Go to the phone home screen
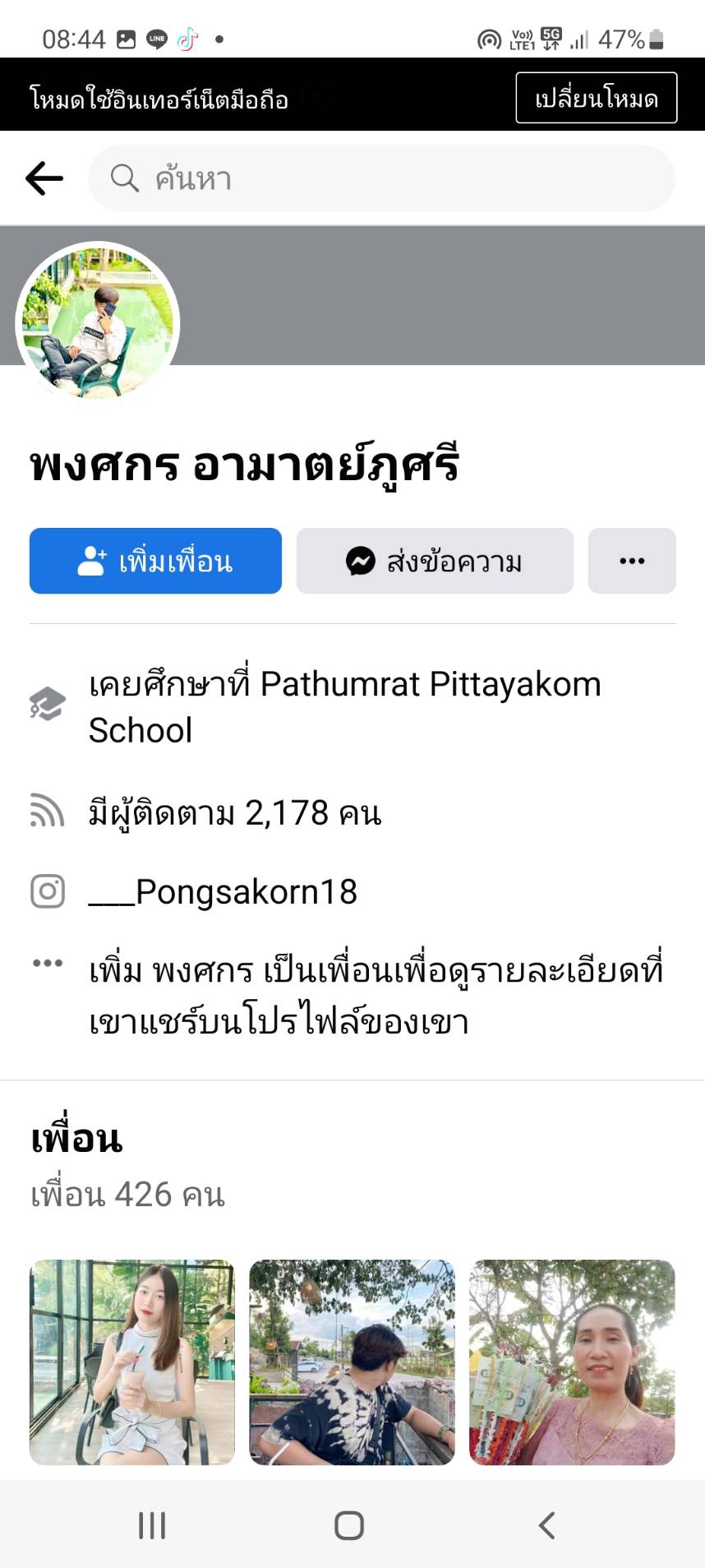705x1568 pixels. click(x=349, y=1525)
